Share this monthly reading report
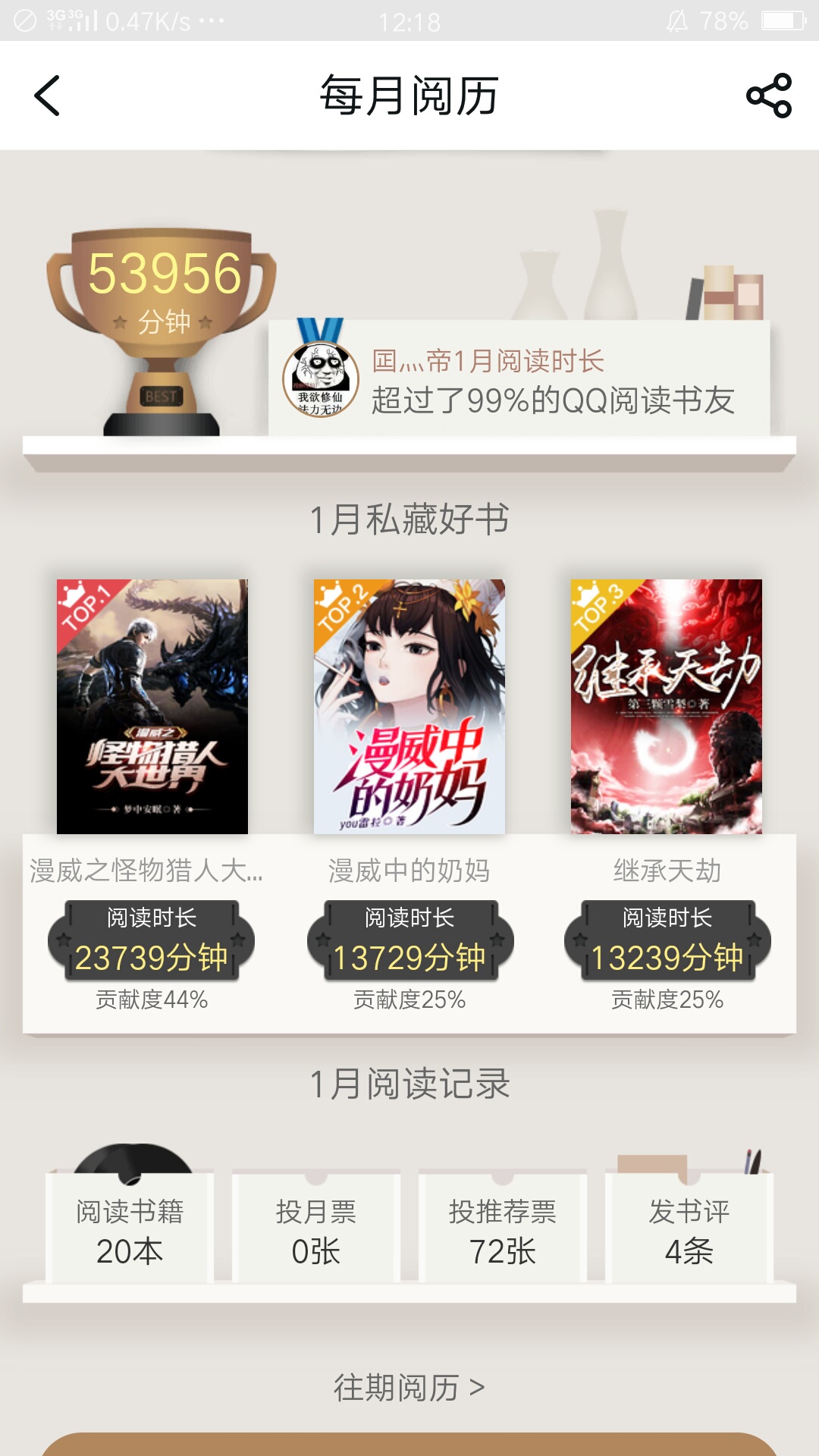 769,96
